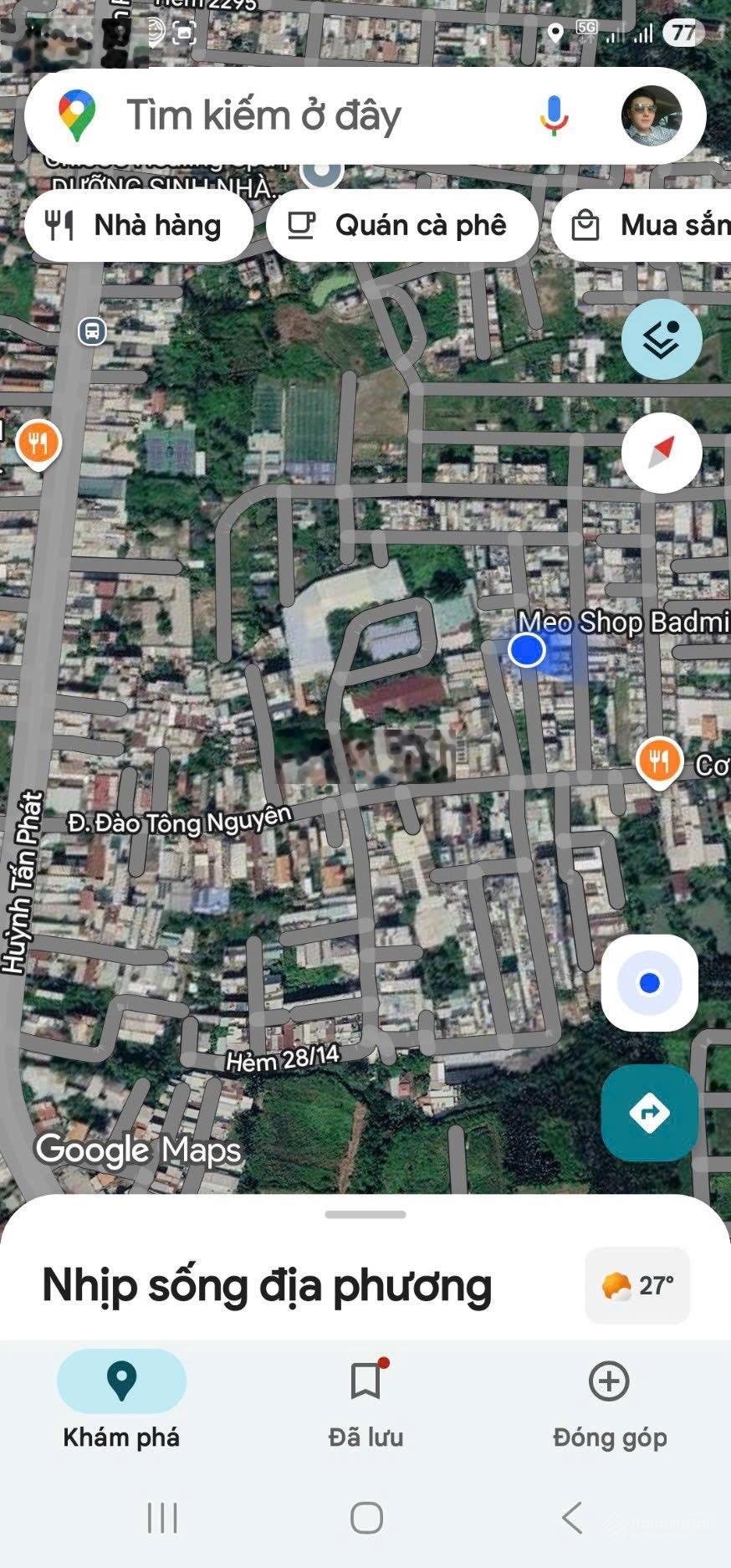Open directions with the turn arrow button

click(x=650, y=1113)
